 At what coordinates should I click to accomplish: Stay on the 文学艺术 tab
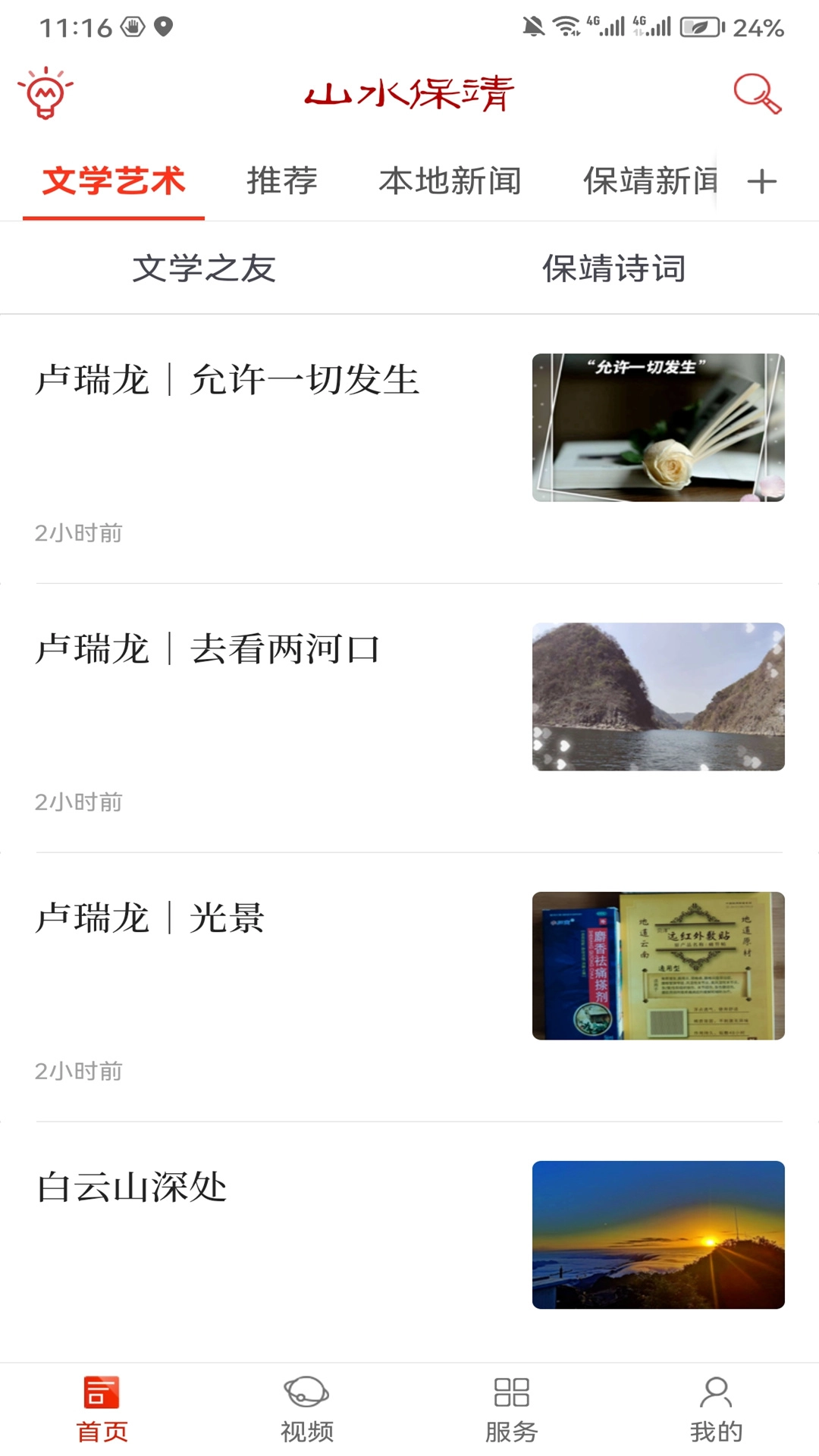pyautogui.click(x=114, y=180)
